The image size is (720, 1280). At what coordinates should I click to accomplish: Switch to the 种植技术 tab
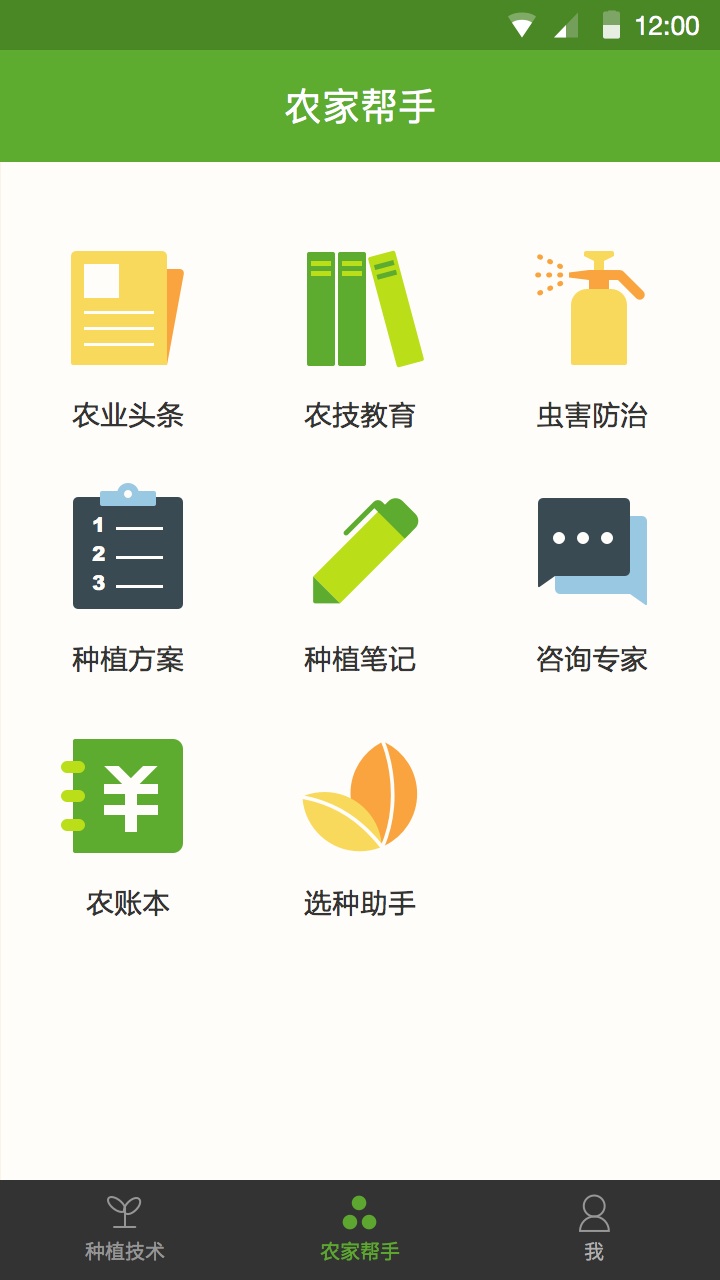point(124,1229)
